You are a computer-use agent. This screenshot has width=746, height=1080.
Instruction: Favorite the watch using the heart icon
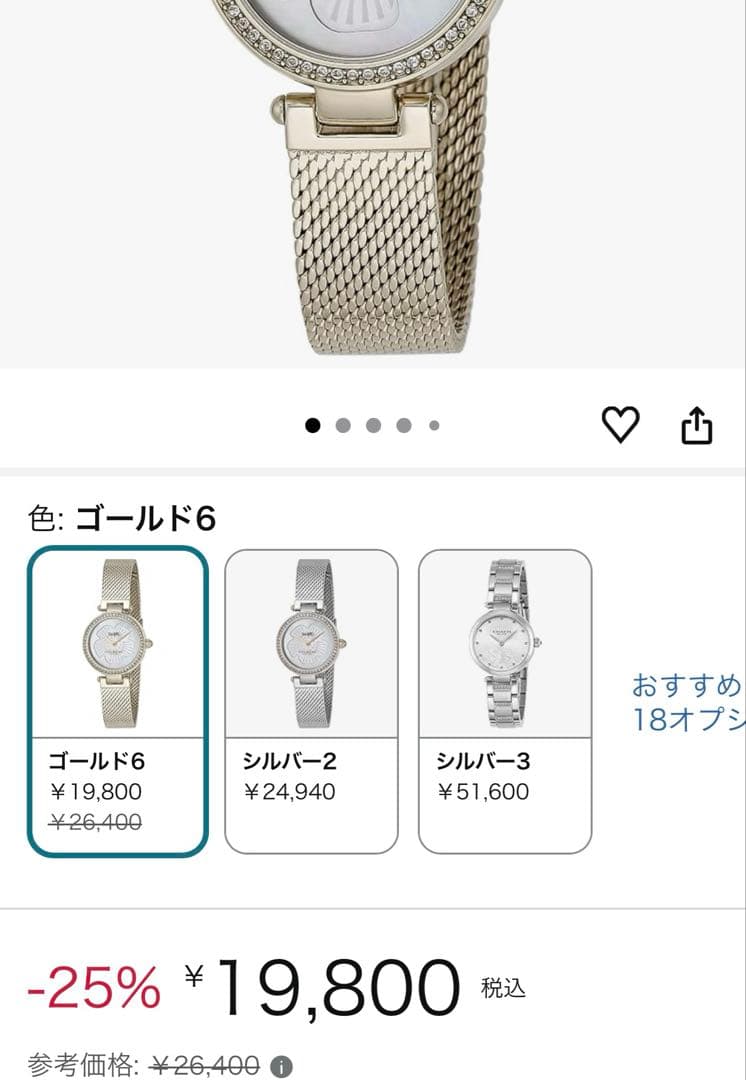[x=620, y=424]
